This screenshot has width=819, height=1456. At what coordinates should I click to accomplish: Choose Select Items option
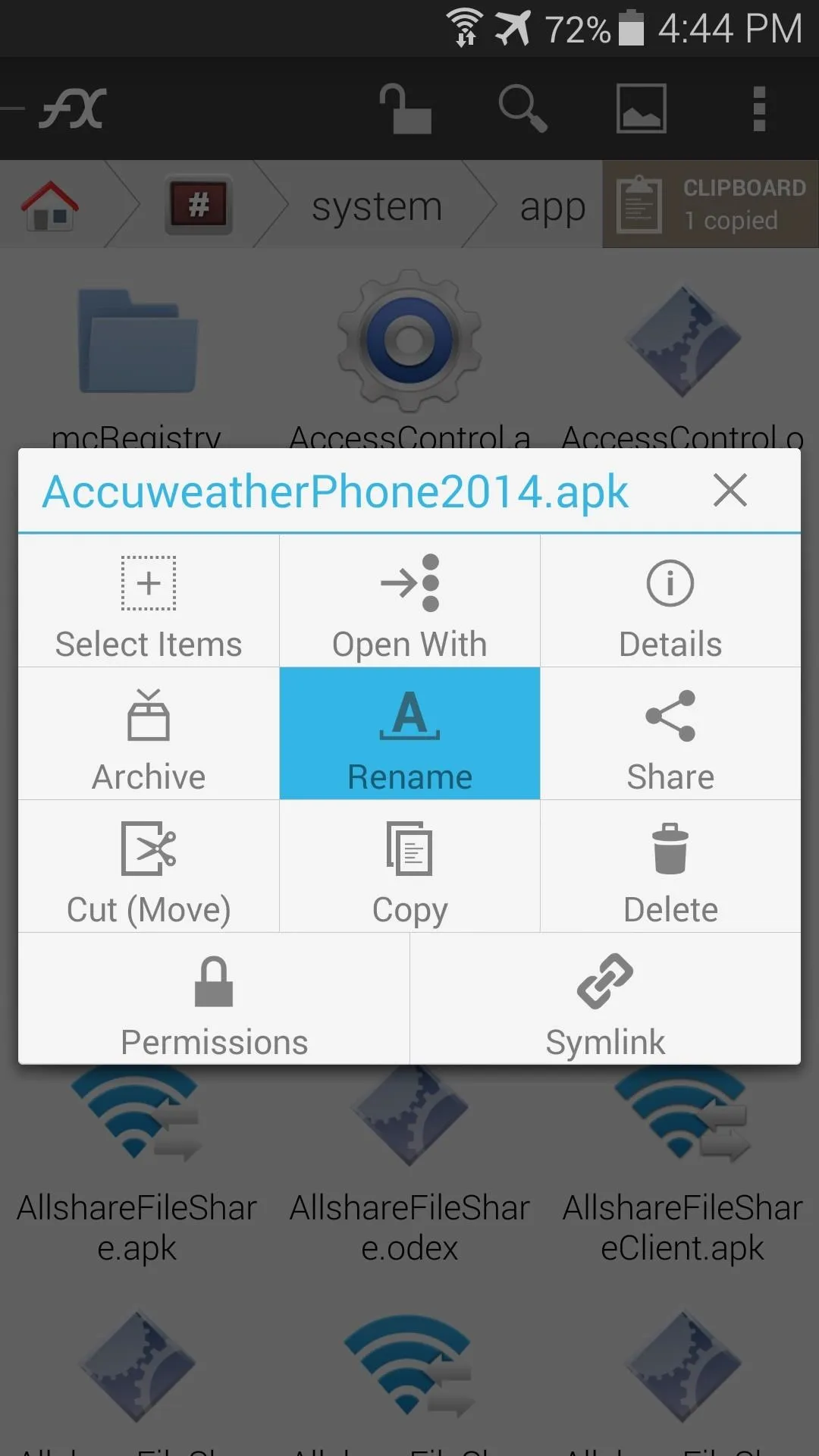pos(149,601)
